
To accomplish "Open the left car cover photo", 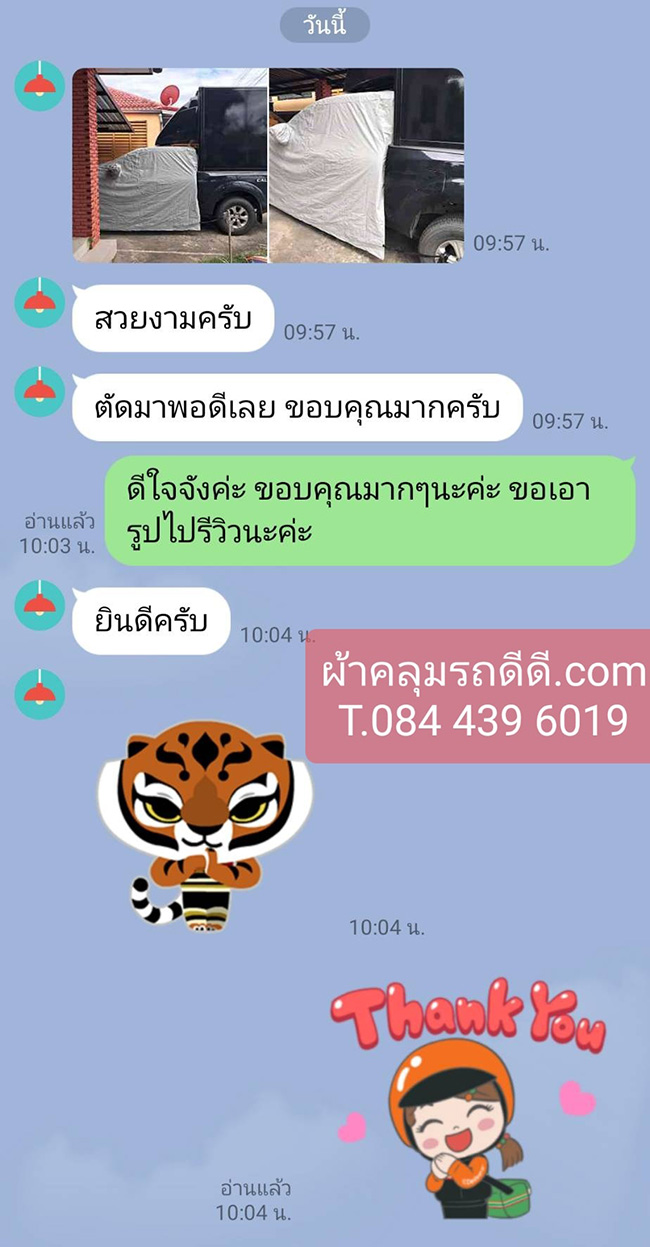I will pos(170,165).
